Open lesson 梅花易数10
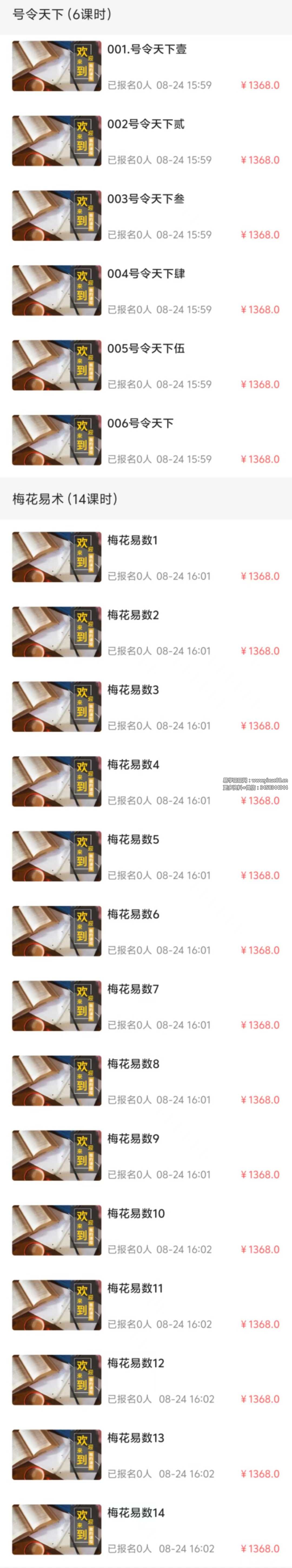The height and width of the screenshot is (1568, 292). coord(136,1214)
